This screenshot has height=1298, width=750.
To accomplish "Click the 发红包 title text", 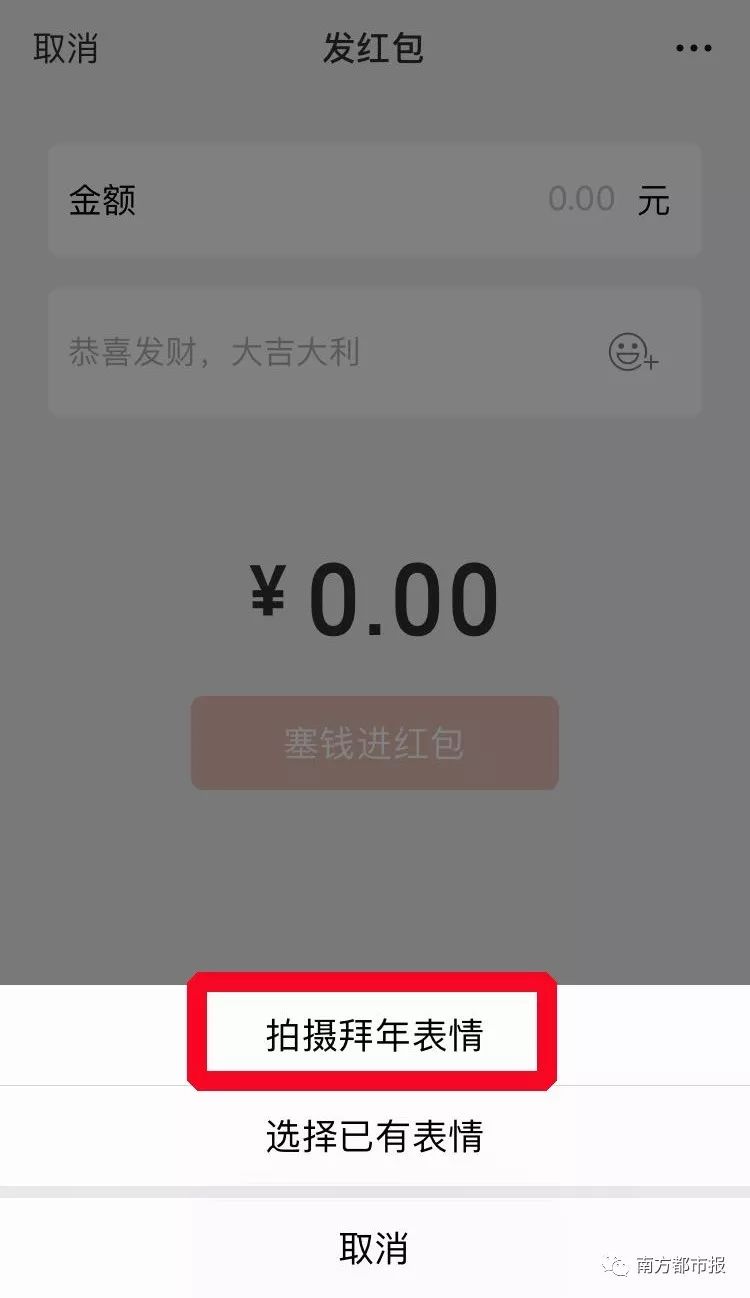I will pos(373,48).
